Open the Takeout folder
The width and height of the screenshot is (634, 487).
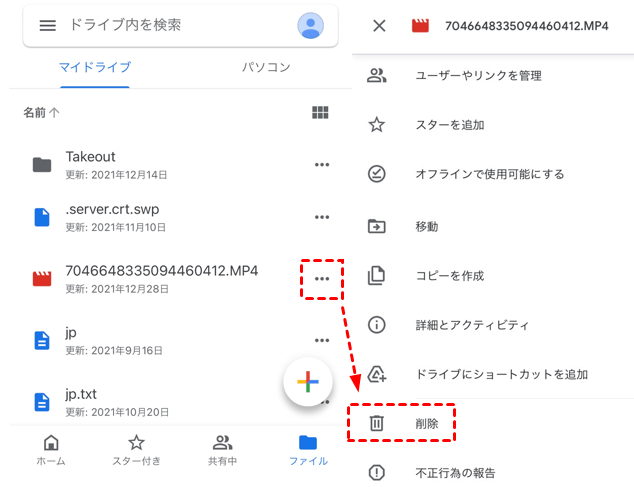90,163
